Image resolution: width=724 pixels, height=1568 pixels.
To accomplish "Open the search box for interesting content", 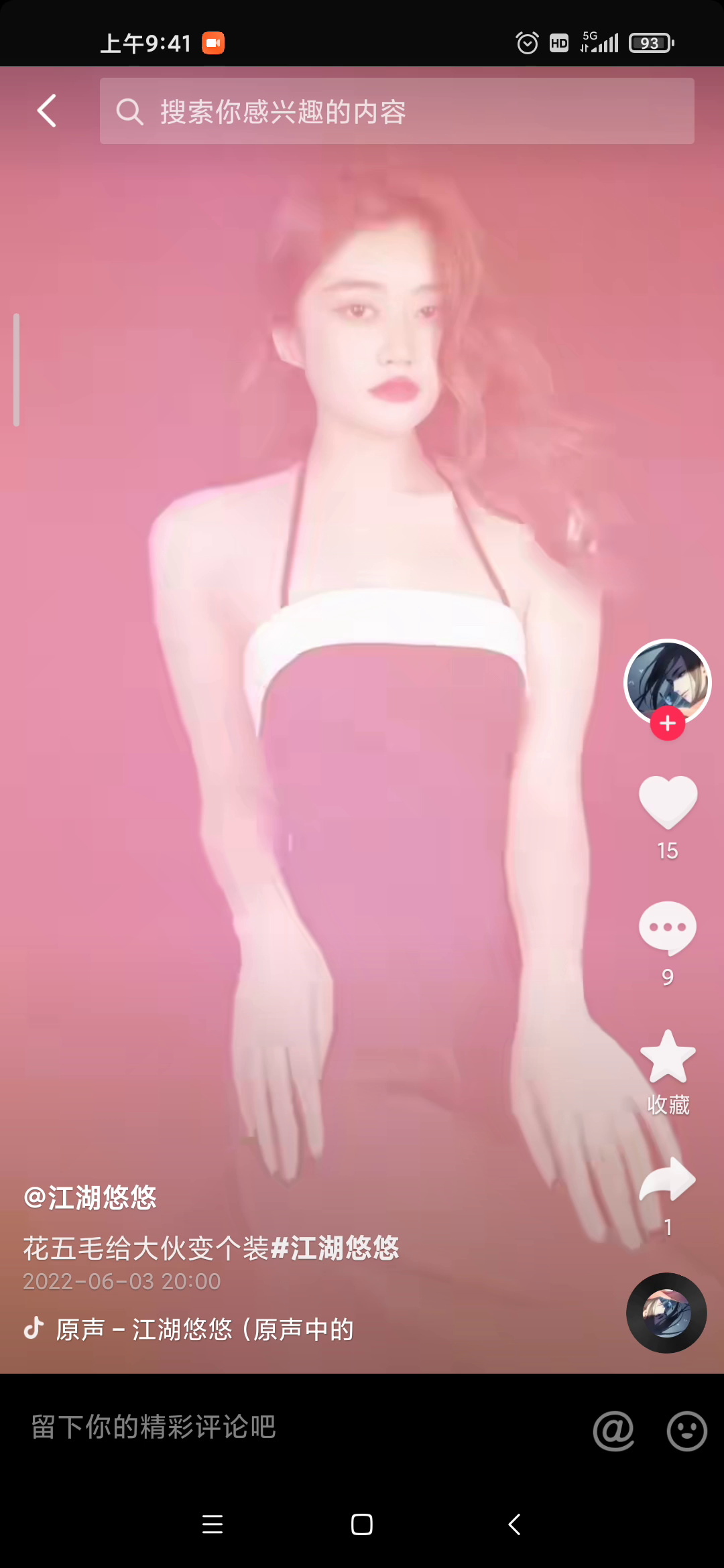I will [397, 111].
